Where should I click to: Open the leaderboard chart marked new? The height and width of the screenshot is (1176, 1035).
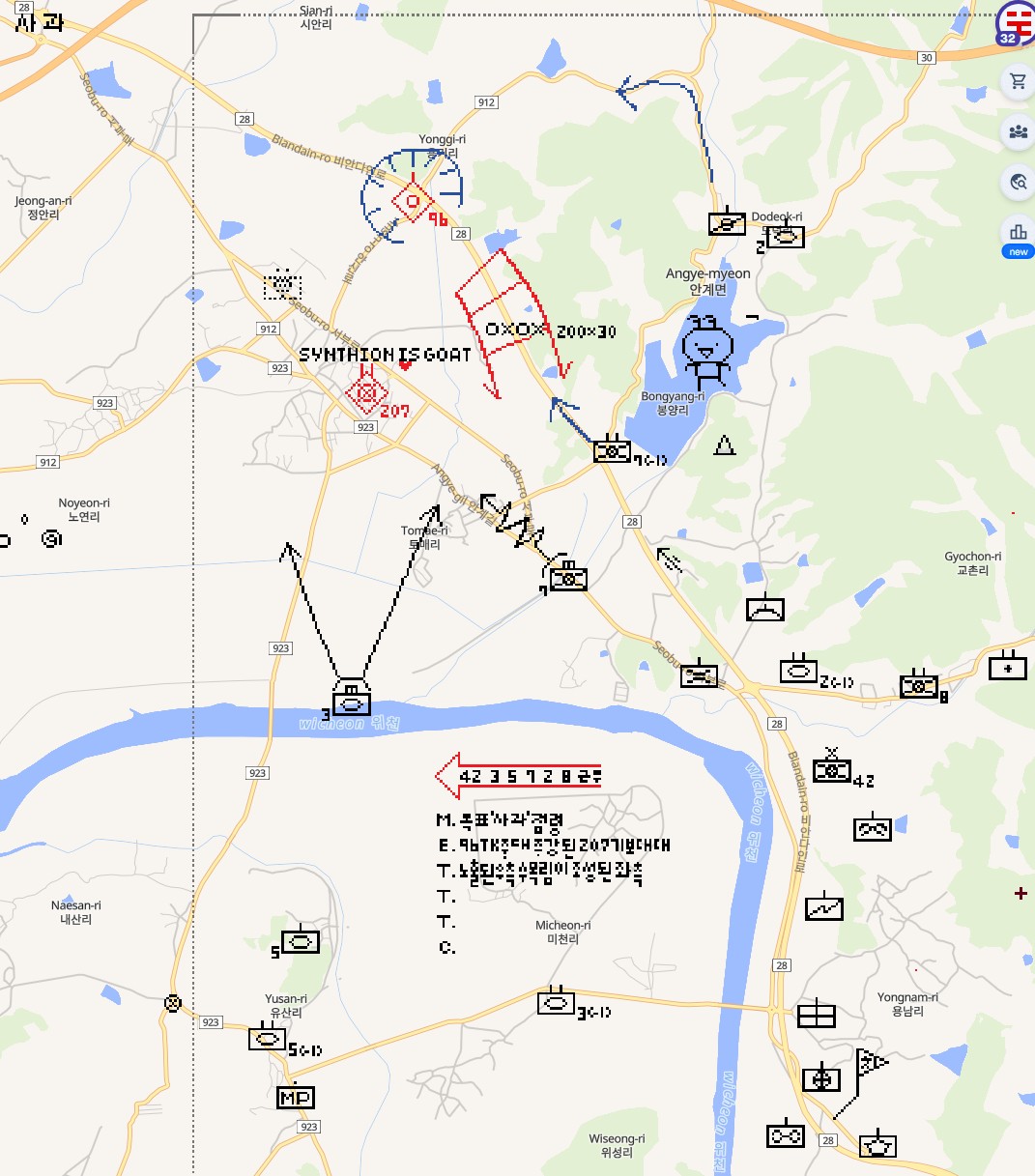pos(1018,233)
